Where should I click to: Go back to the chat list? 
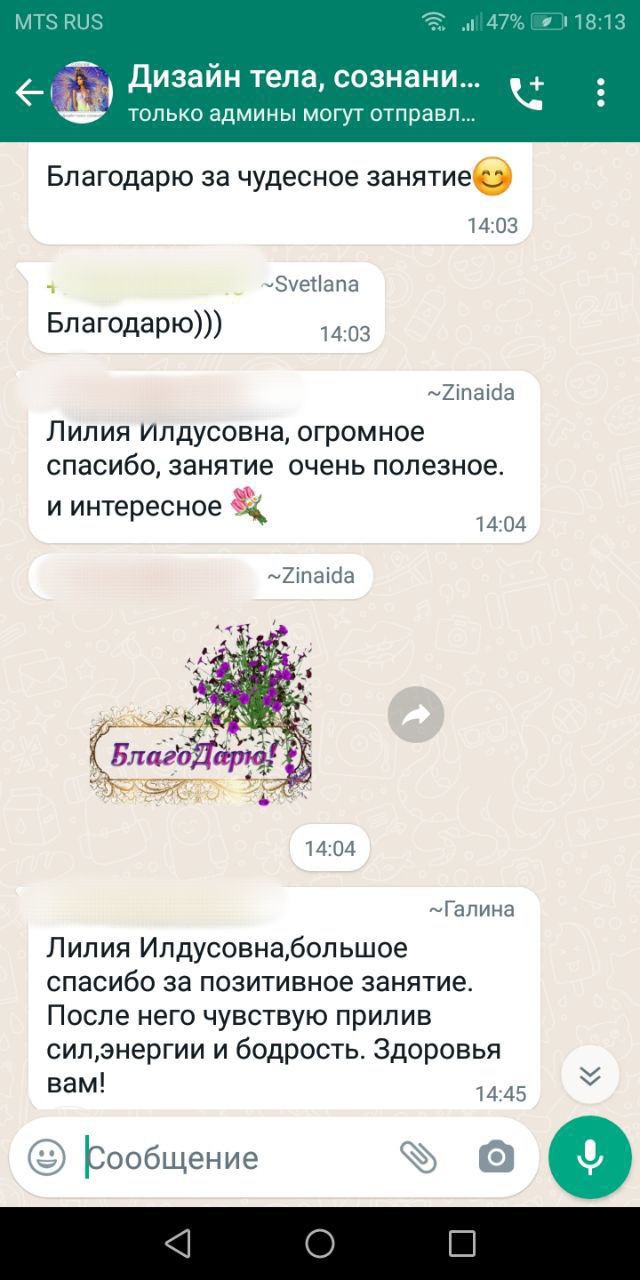coord(29,93)
